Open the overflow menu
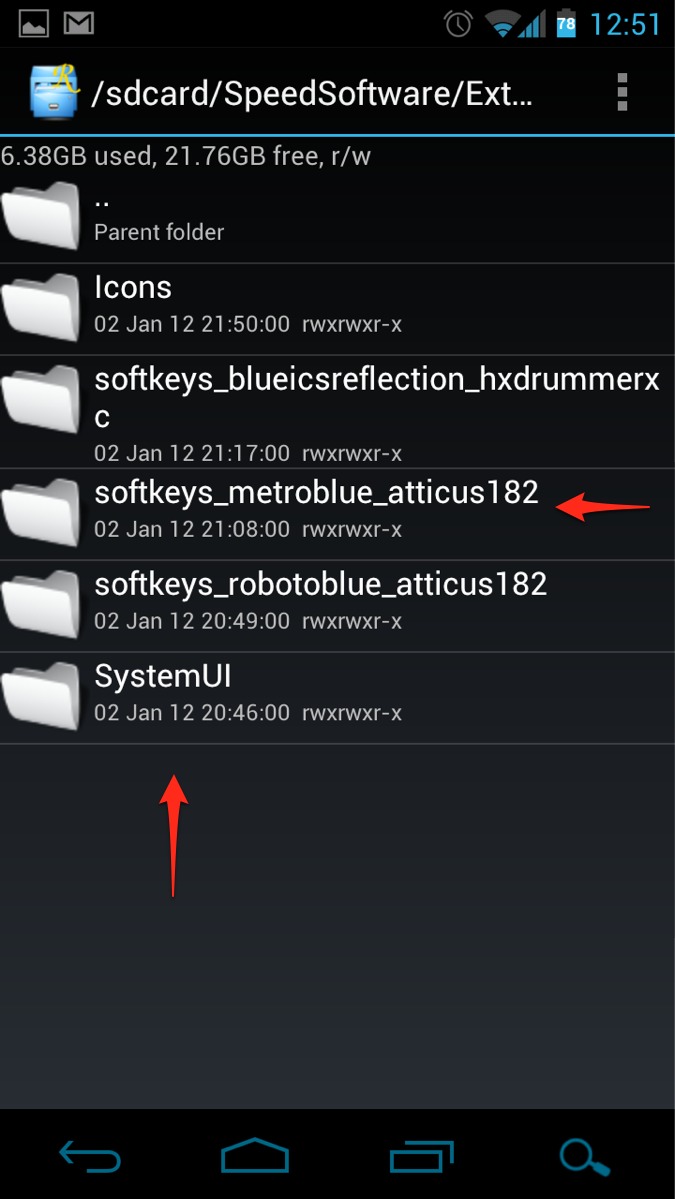 tap(622, 92)
